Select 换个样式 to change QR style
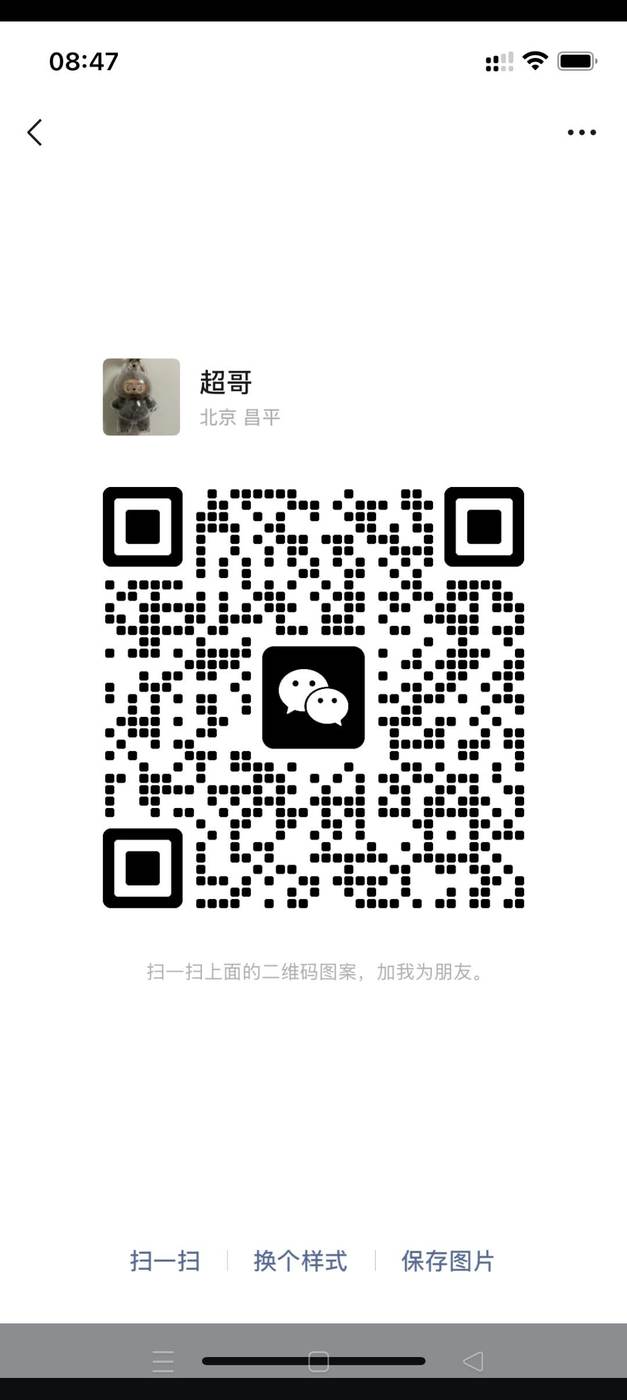 pyautogui.click(x=300, y=1261)
